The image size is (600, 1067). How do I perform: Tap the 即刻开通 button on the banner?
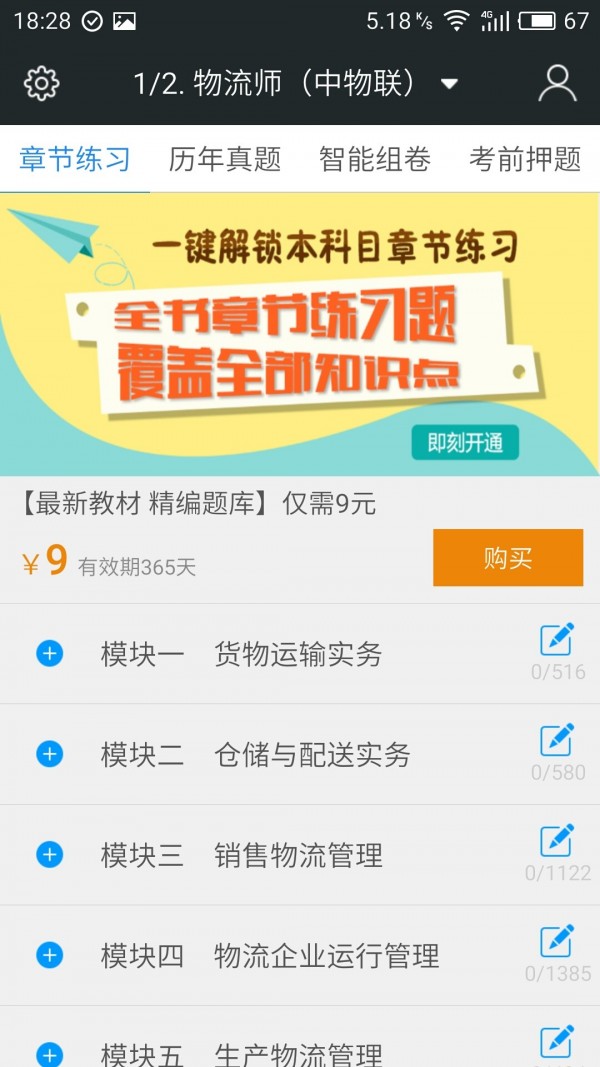(465, 443)
